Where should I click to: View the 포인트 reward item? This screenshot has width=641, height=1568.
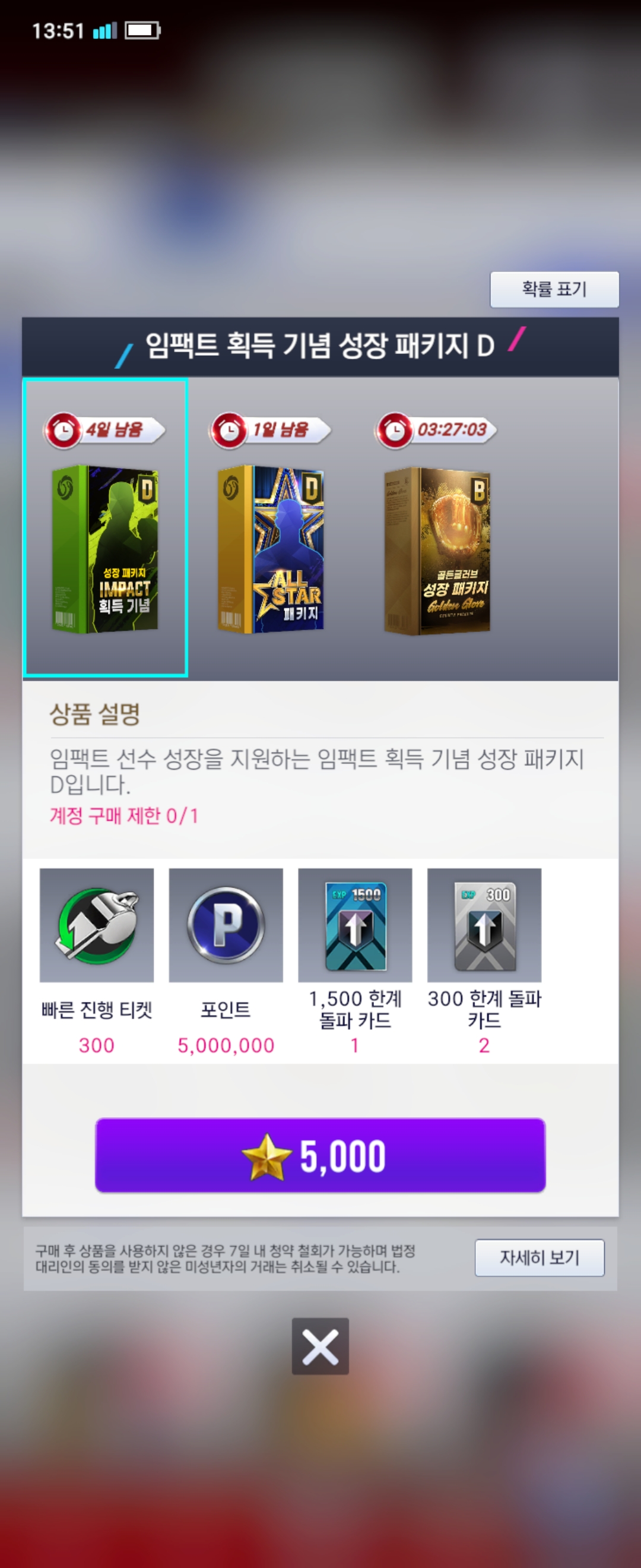coord(226,925)
